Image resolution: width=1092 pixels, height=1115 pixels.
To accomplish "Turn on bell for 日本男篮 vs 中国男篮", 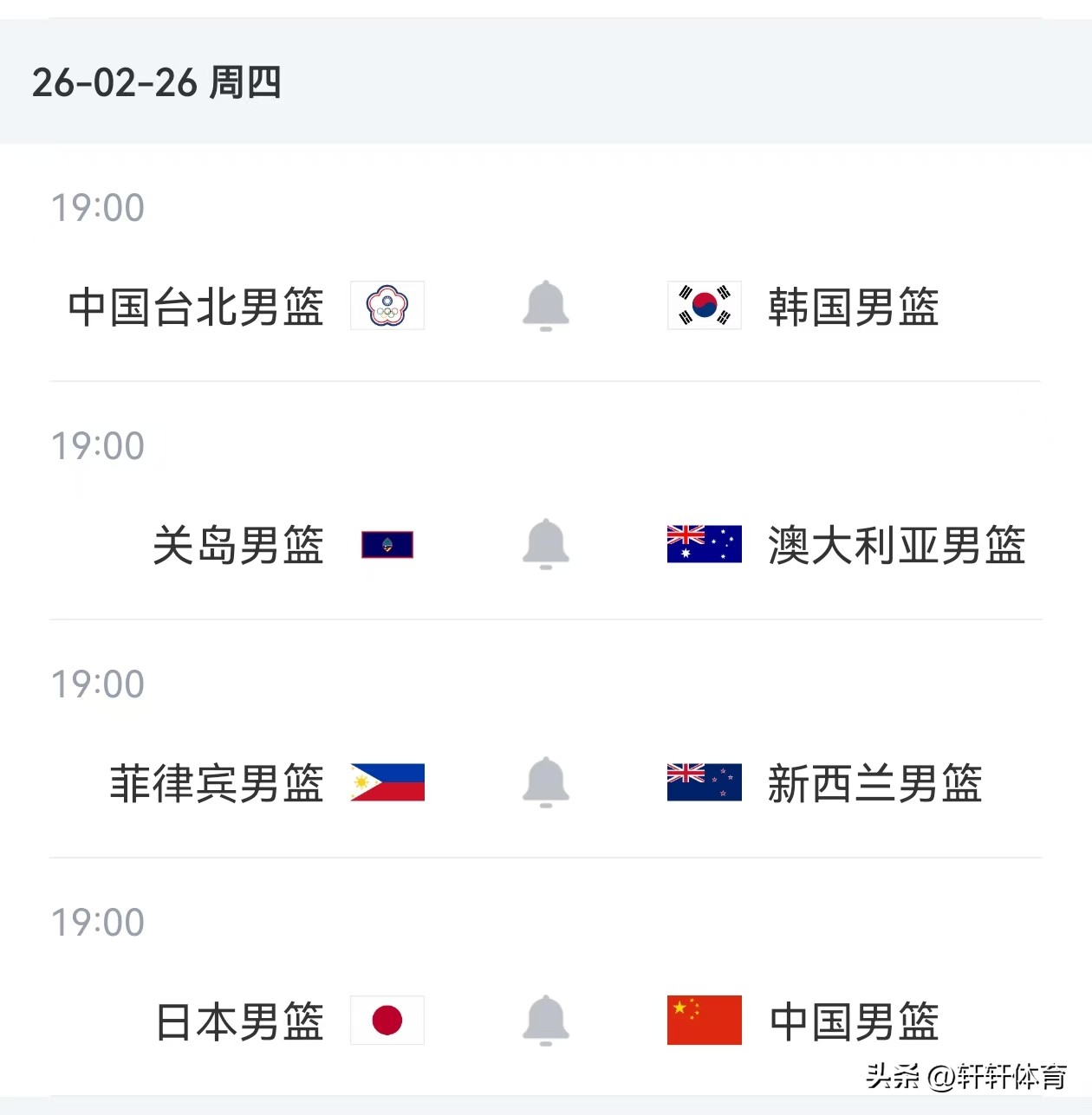I will 546,1020.
